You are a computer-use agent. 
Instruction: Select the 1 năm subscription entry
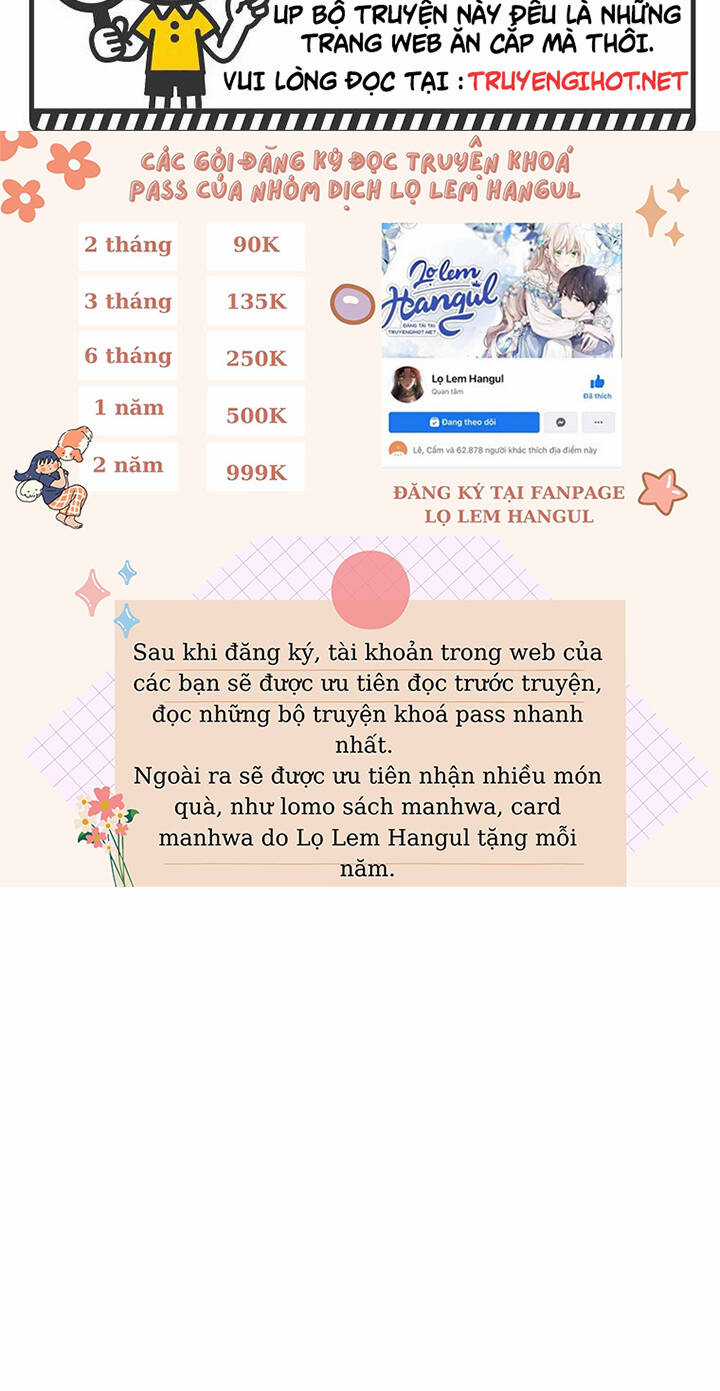pyautogui.click(x=127, y=408)
